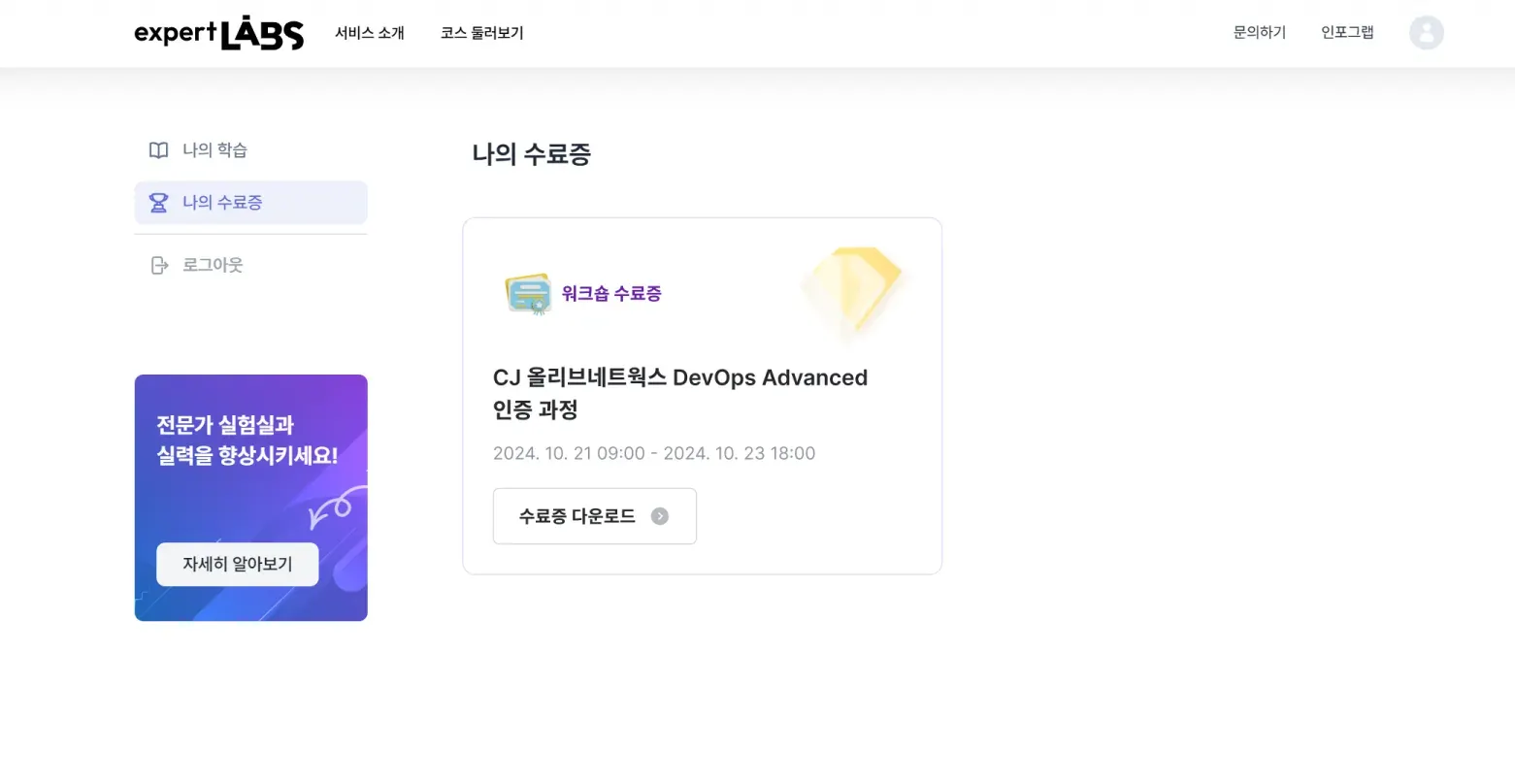Open the user profile avatar
Viewport: 1515px width, 784px height.
1426,33
